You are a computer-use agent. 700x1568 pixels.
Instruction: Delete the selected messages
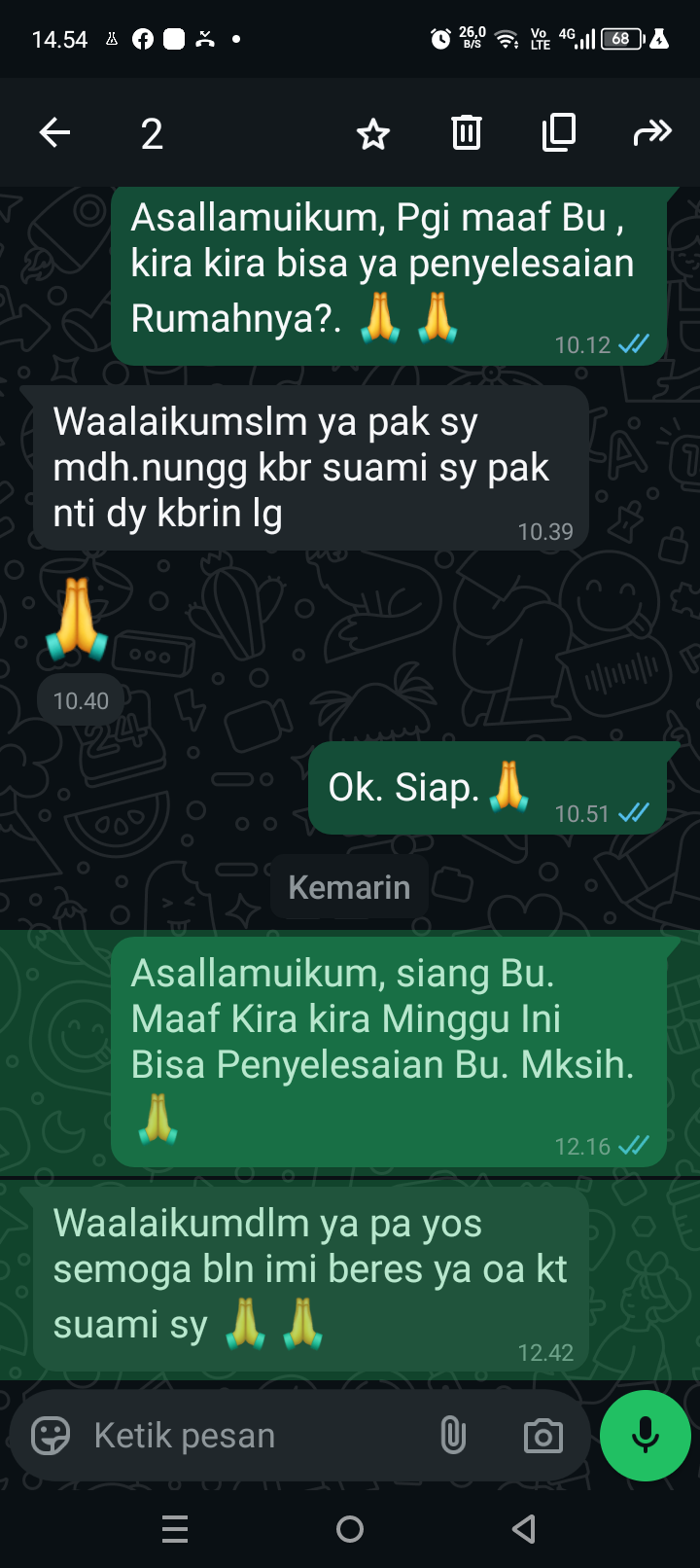tap(467, 133)
